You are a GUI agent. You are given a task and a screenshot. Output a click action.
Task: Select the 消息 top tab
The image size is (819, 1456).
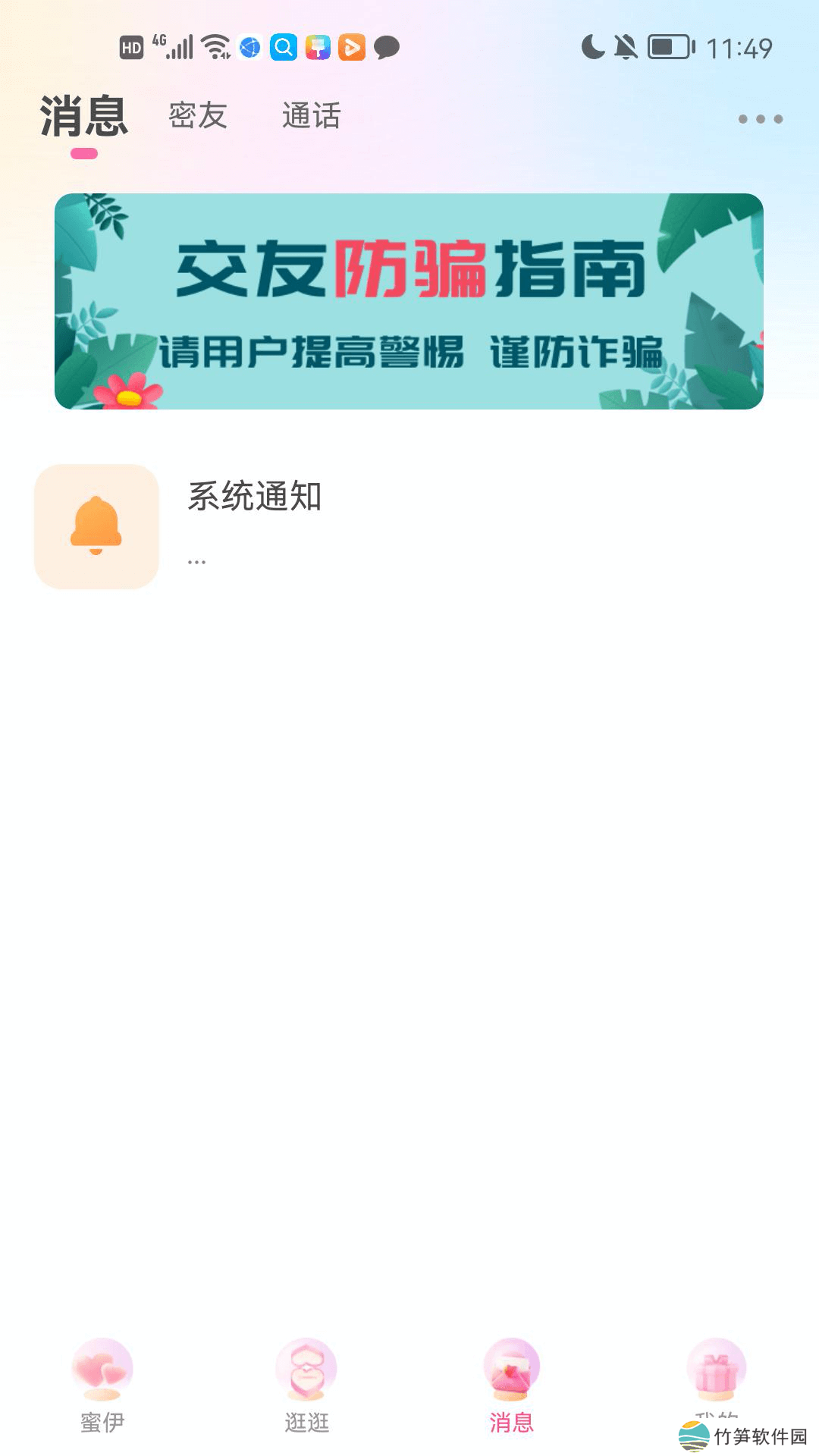tap(84, 116)
